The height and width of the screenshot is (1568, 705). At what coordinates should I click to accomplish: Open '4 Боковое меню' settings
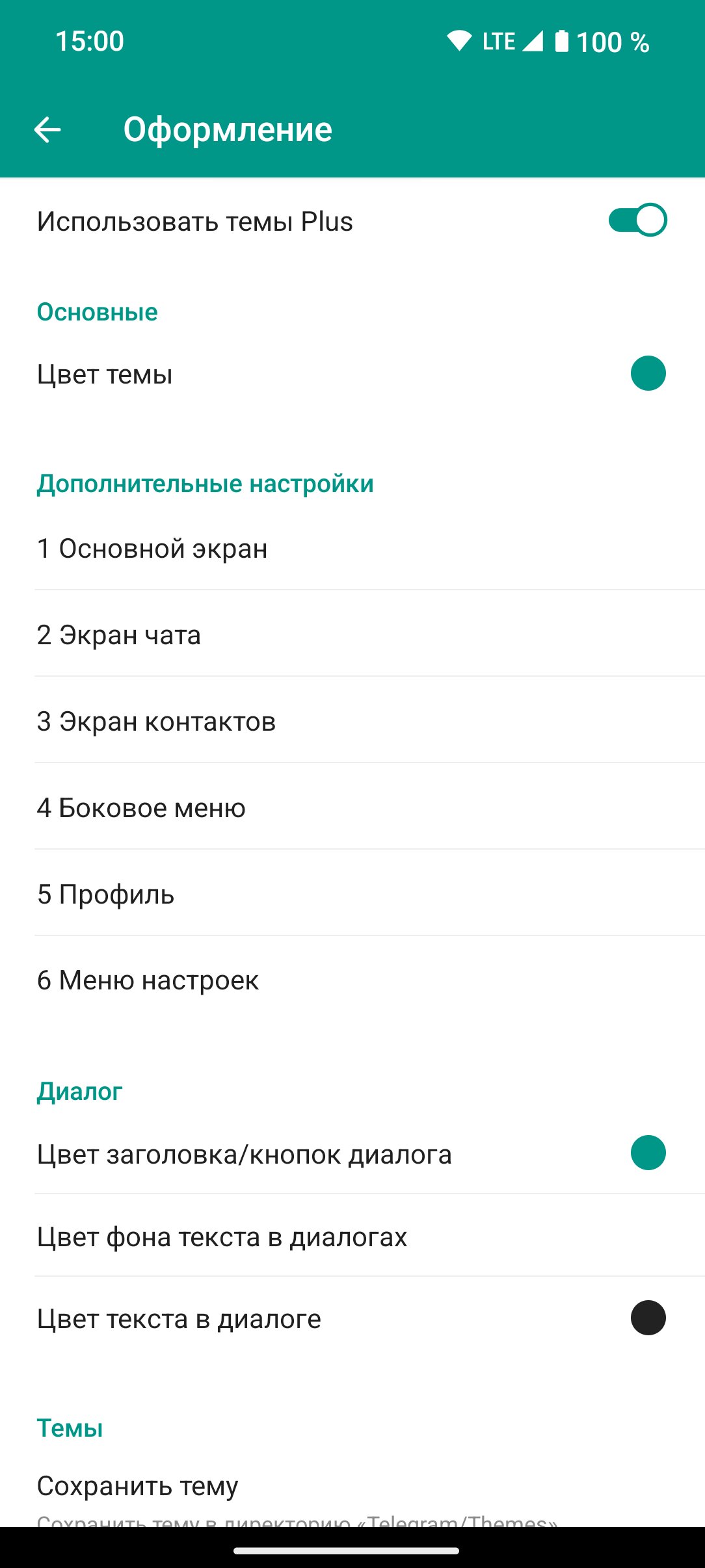[x=352, y=807]
